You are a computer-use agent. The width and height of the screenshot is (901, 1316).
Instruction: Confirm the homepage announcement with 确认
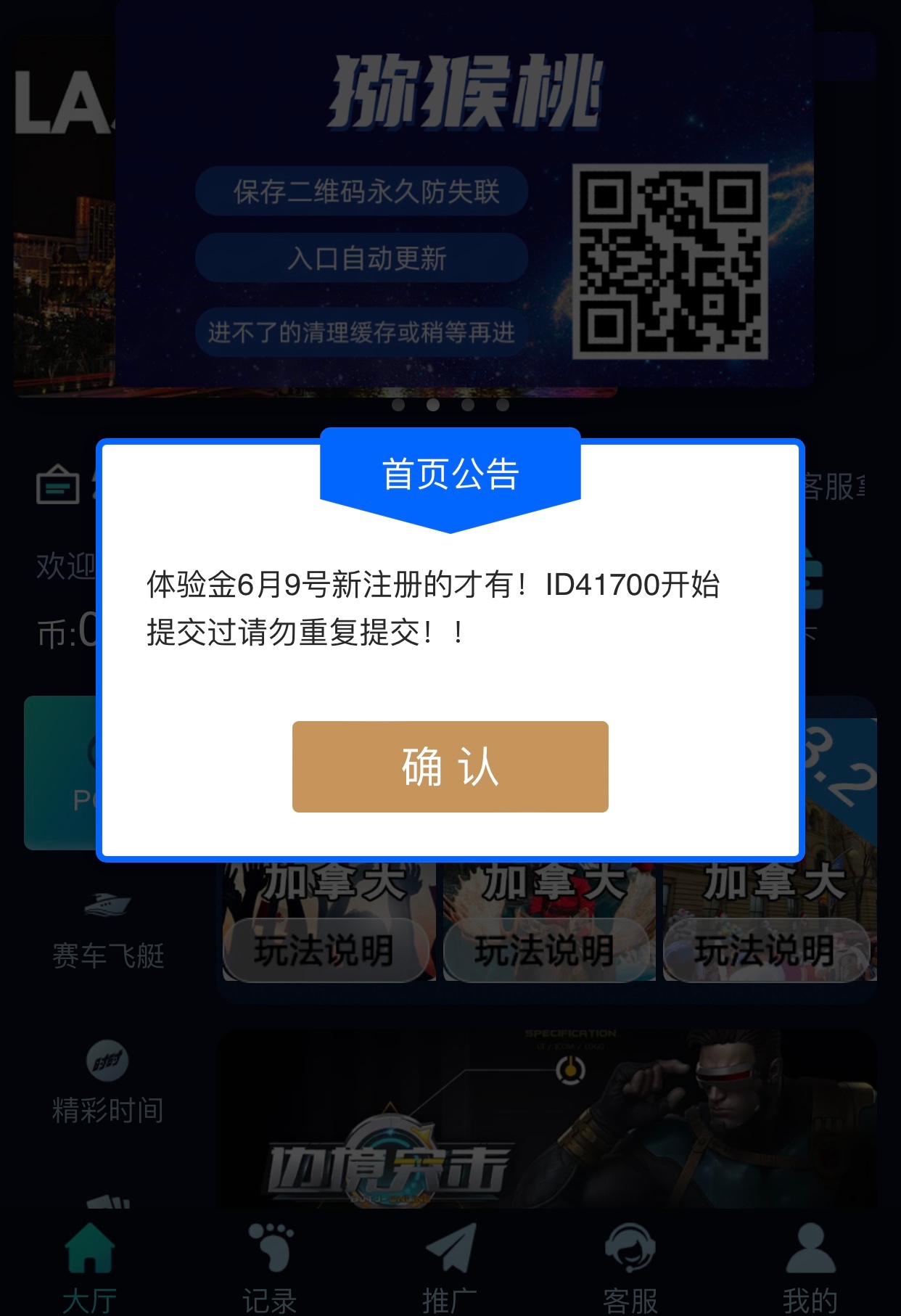pos(450,766)
